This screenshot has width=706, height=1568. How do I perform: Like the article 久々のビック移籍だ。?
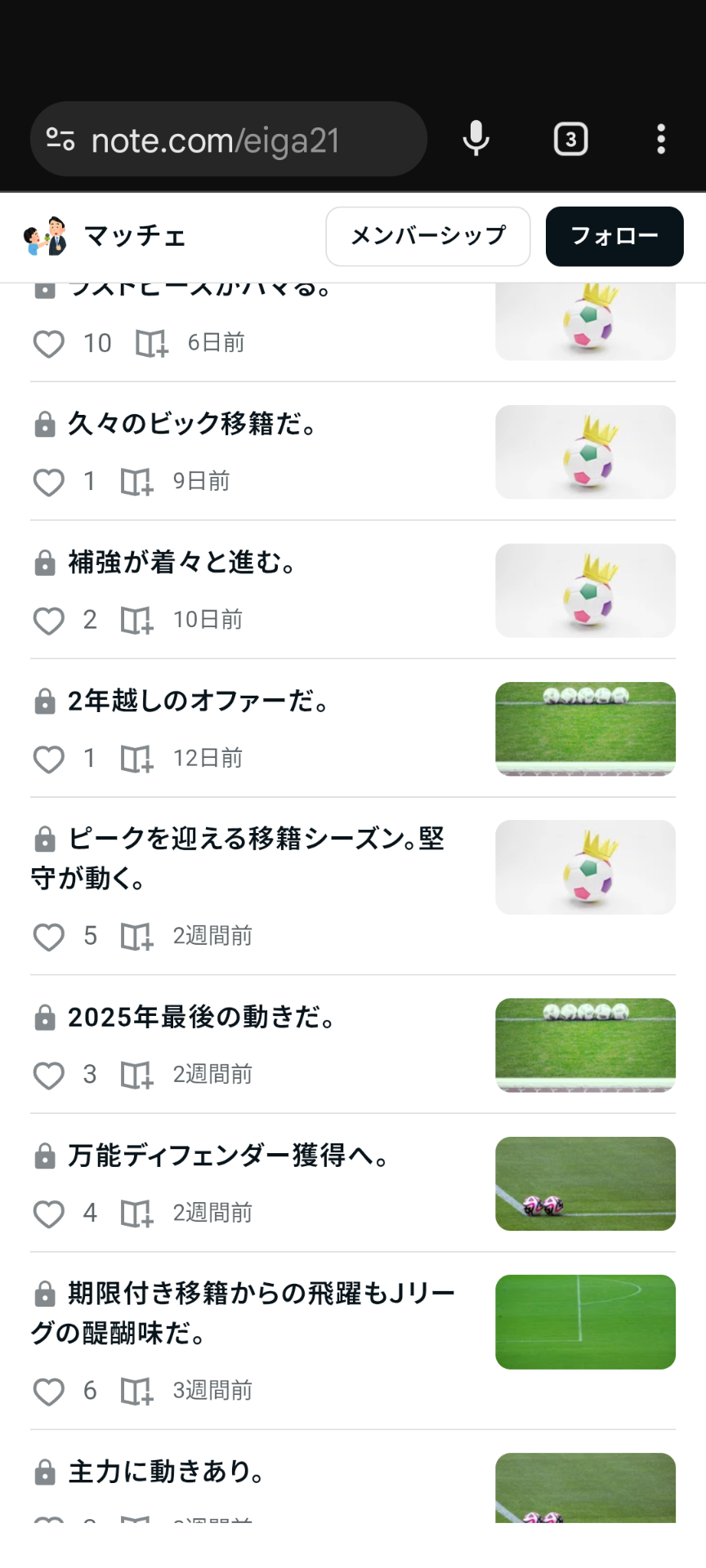[x=48, y=482]
